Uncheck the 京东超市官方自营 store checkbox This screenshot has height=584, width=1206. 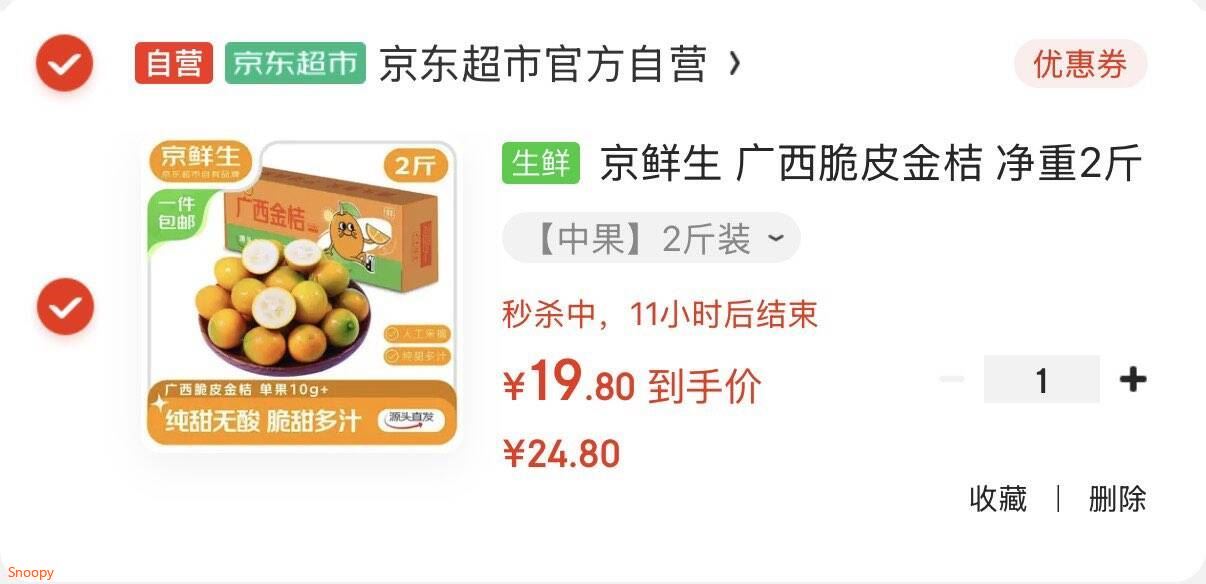coord(65,63)
